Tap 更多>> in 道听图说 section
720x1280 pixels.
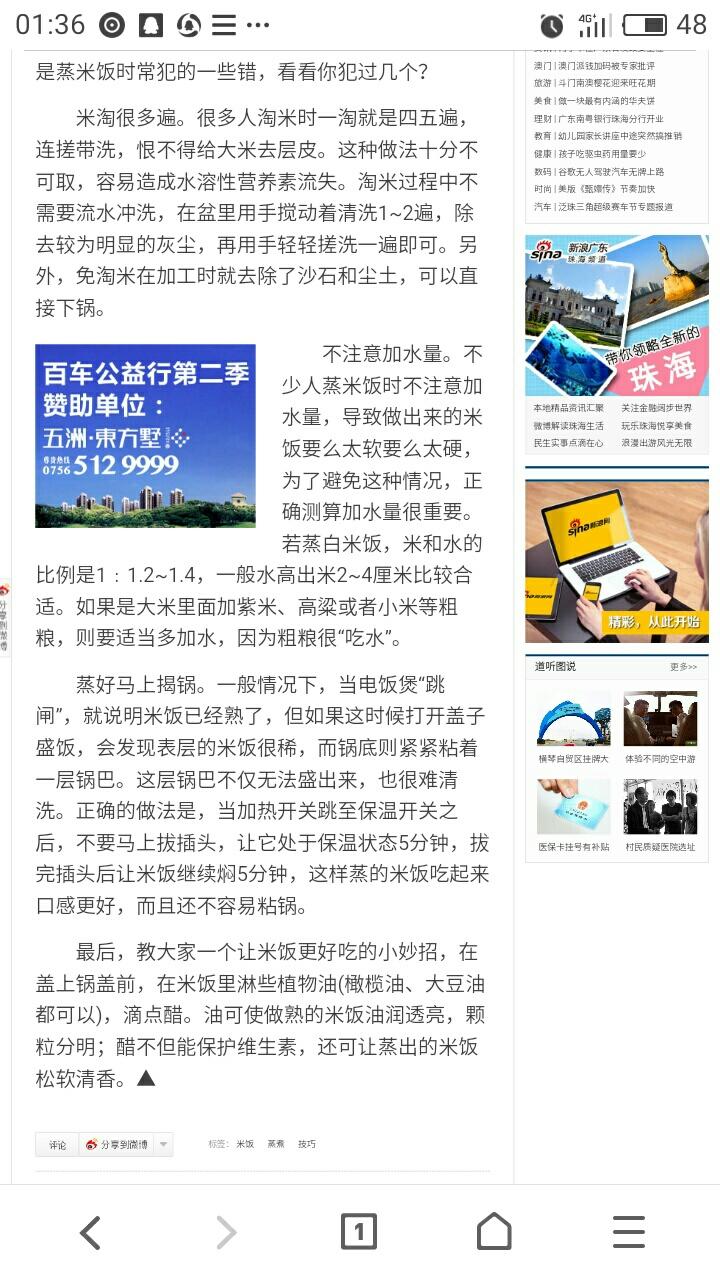[x=683, y=667]
